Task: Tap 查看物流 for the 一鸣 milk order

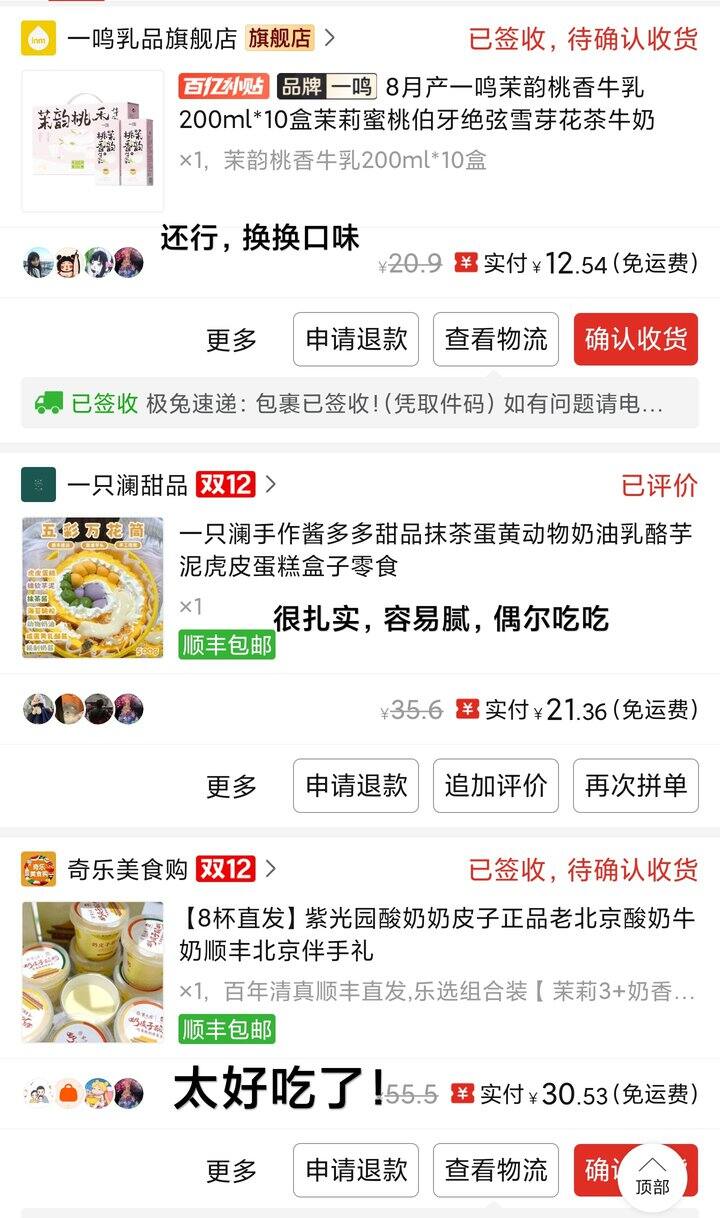Action: pos(496,340)
